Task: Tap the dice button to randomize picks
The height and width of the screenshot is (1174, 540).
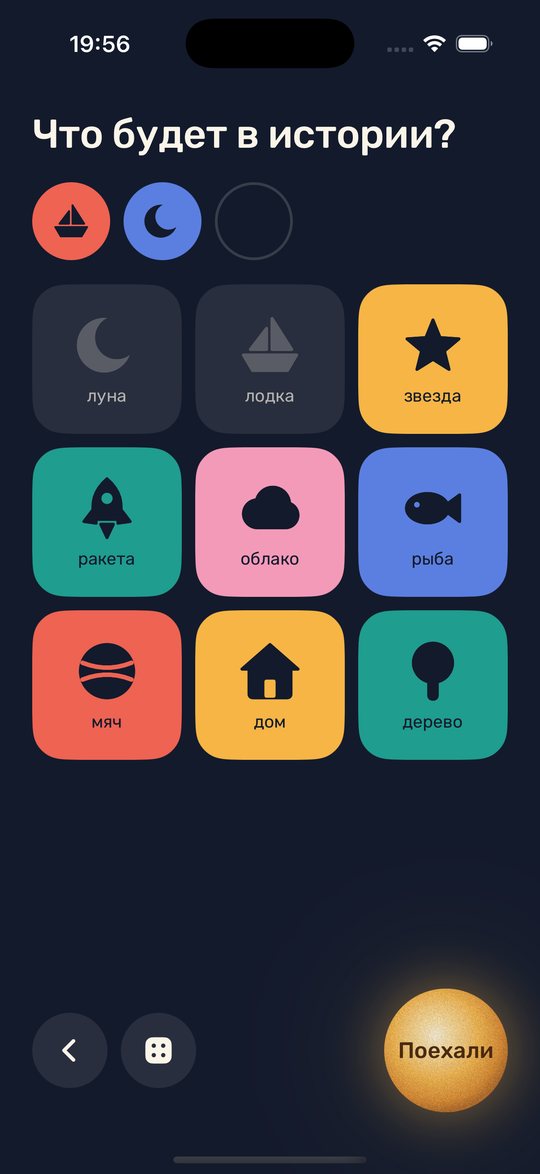Action: [158, 1050]
